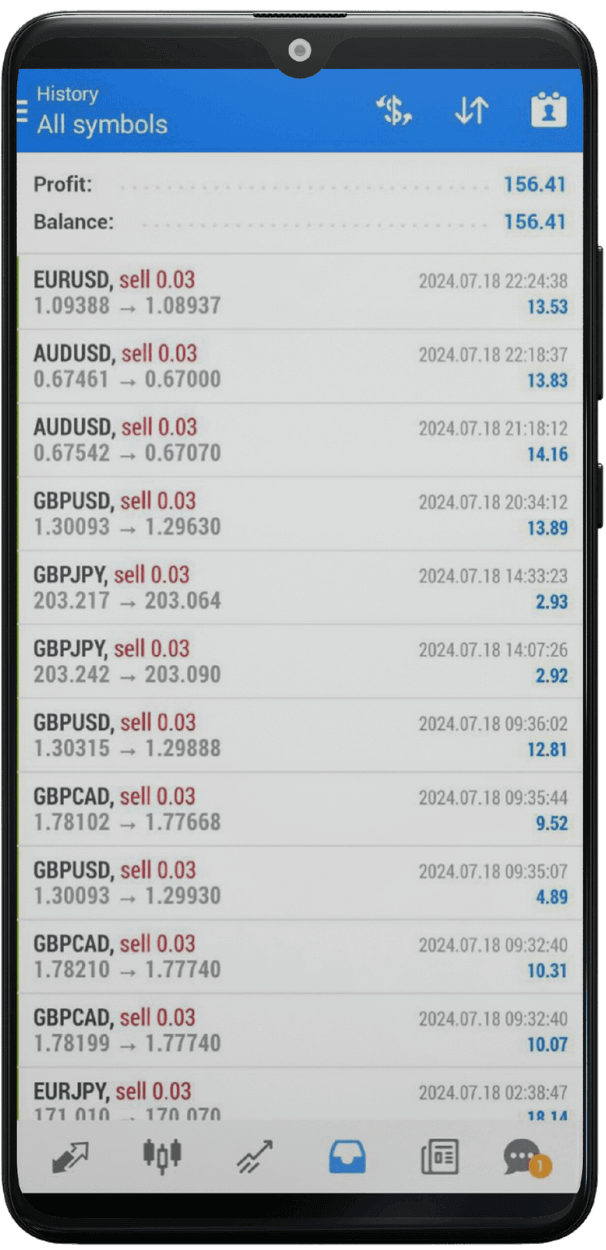Open the GBPUSD deal with 4.89 profit

300,884
